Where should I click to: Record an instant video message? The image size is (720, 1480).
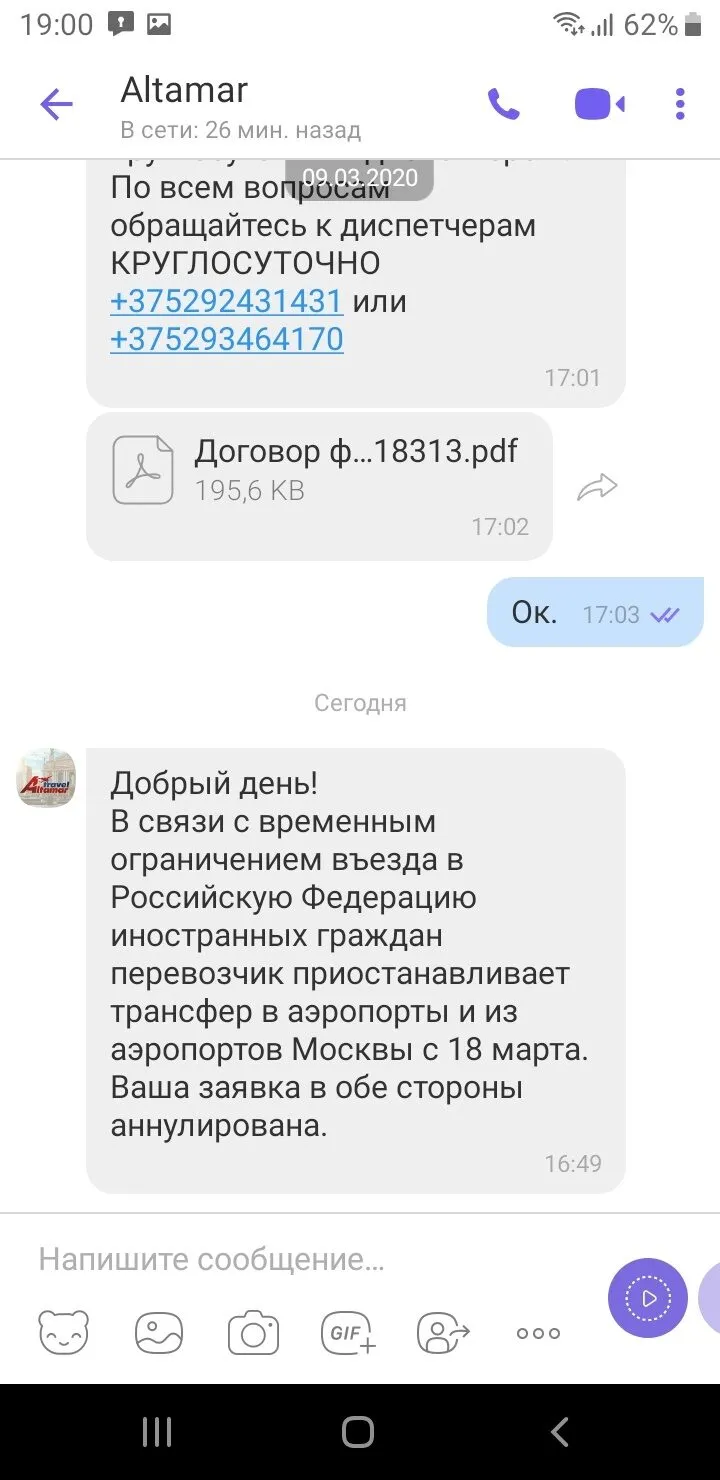click(x=648, y=1298)
